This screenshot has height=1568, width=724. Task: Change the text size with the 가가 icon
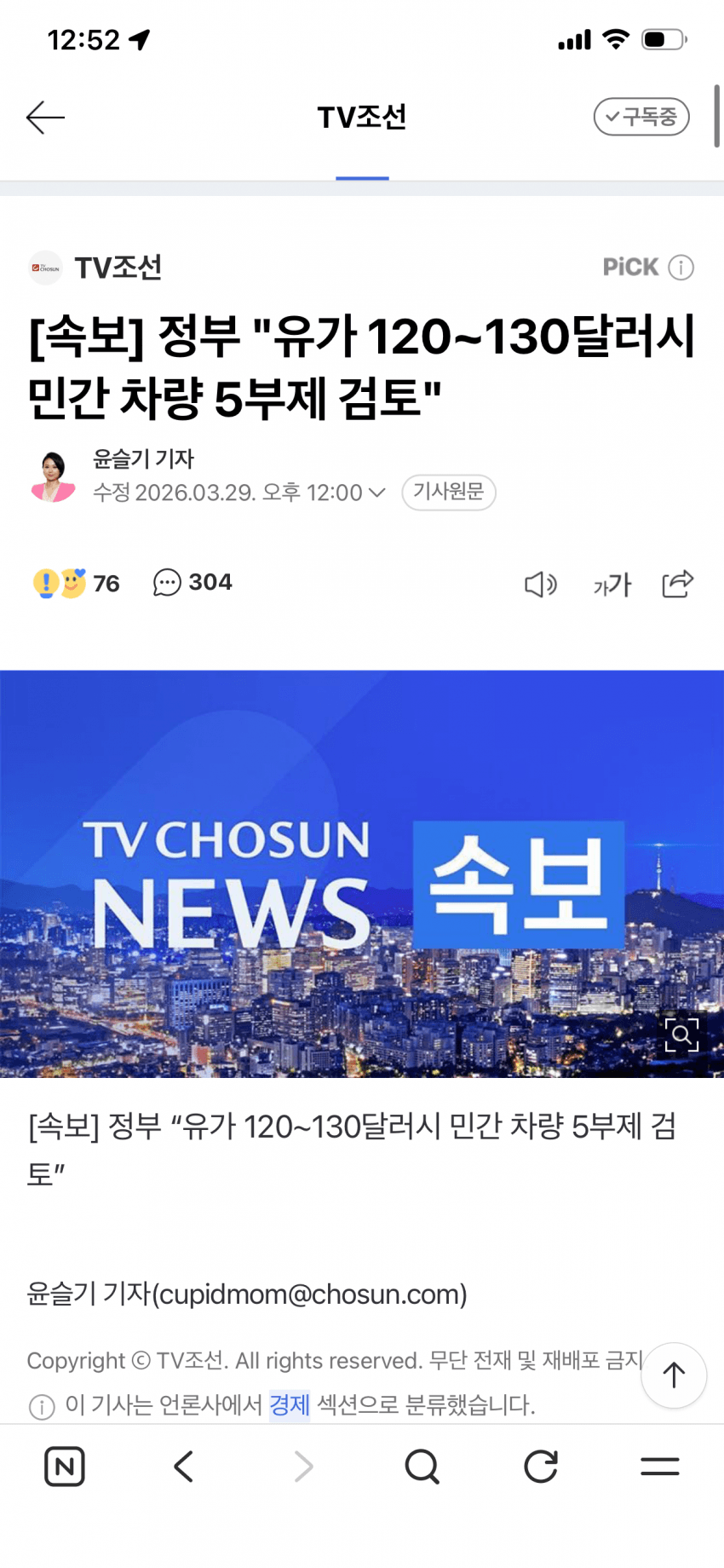pyautogui.click(x=612, y=585)
